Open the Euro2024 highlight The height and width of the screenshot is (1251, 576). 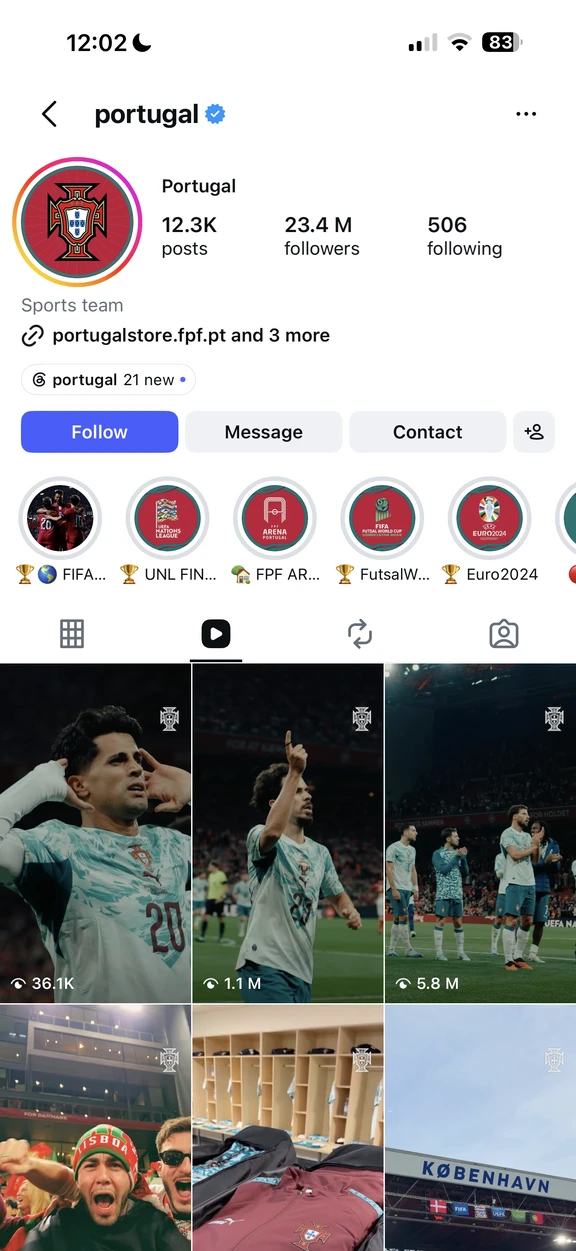[x=490, y=519]
